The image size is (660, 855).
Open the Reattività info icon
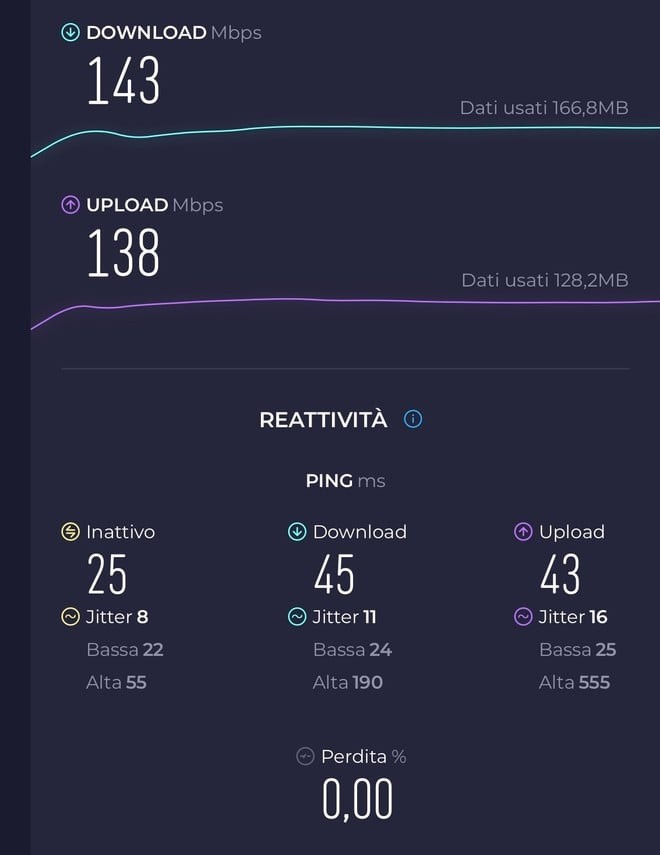413,419
